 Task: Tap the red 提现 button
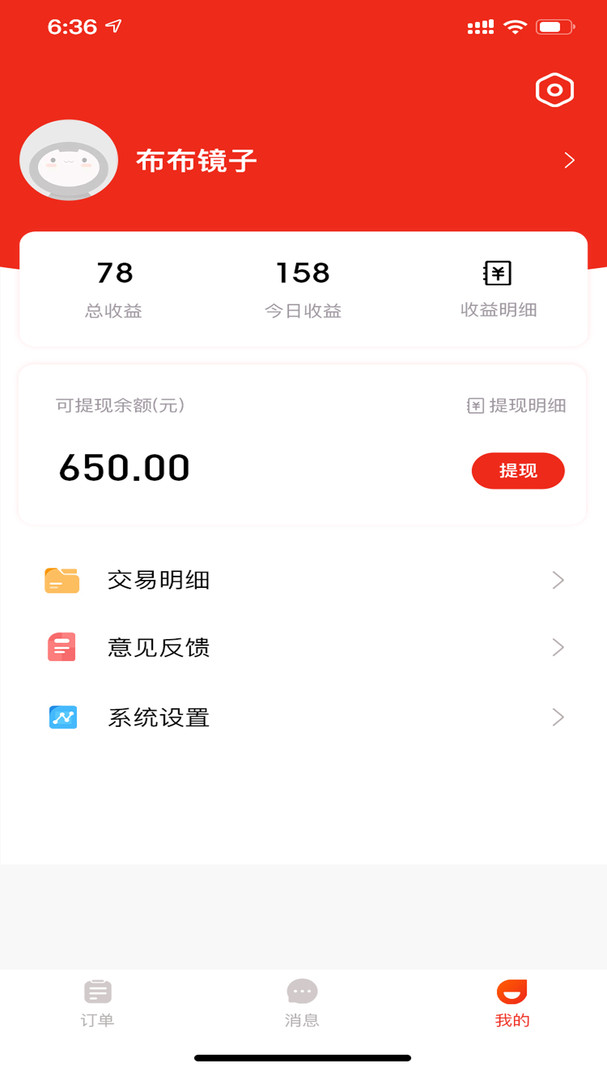click(x=517, y=471)
